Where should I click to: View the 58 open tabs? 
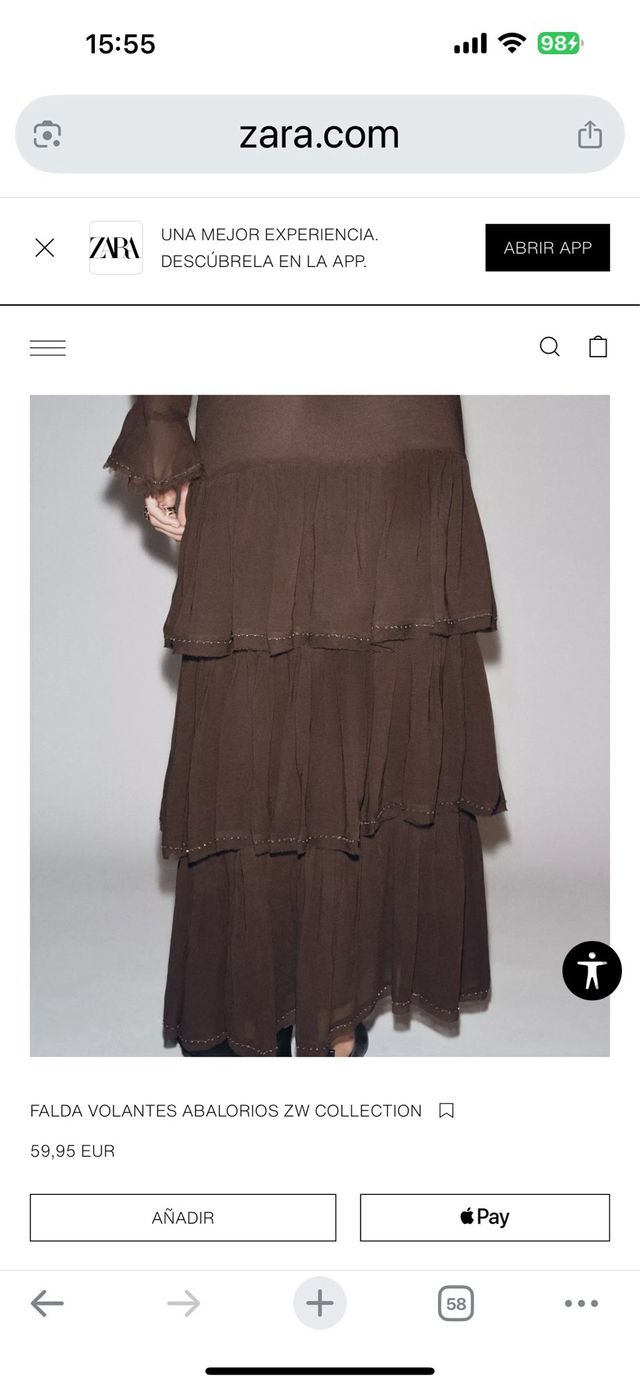[x=456, y=1303]
